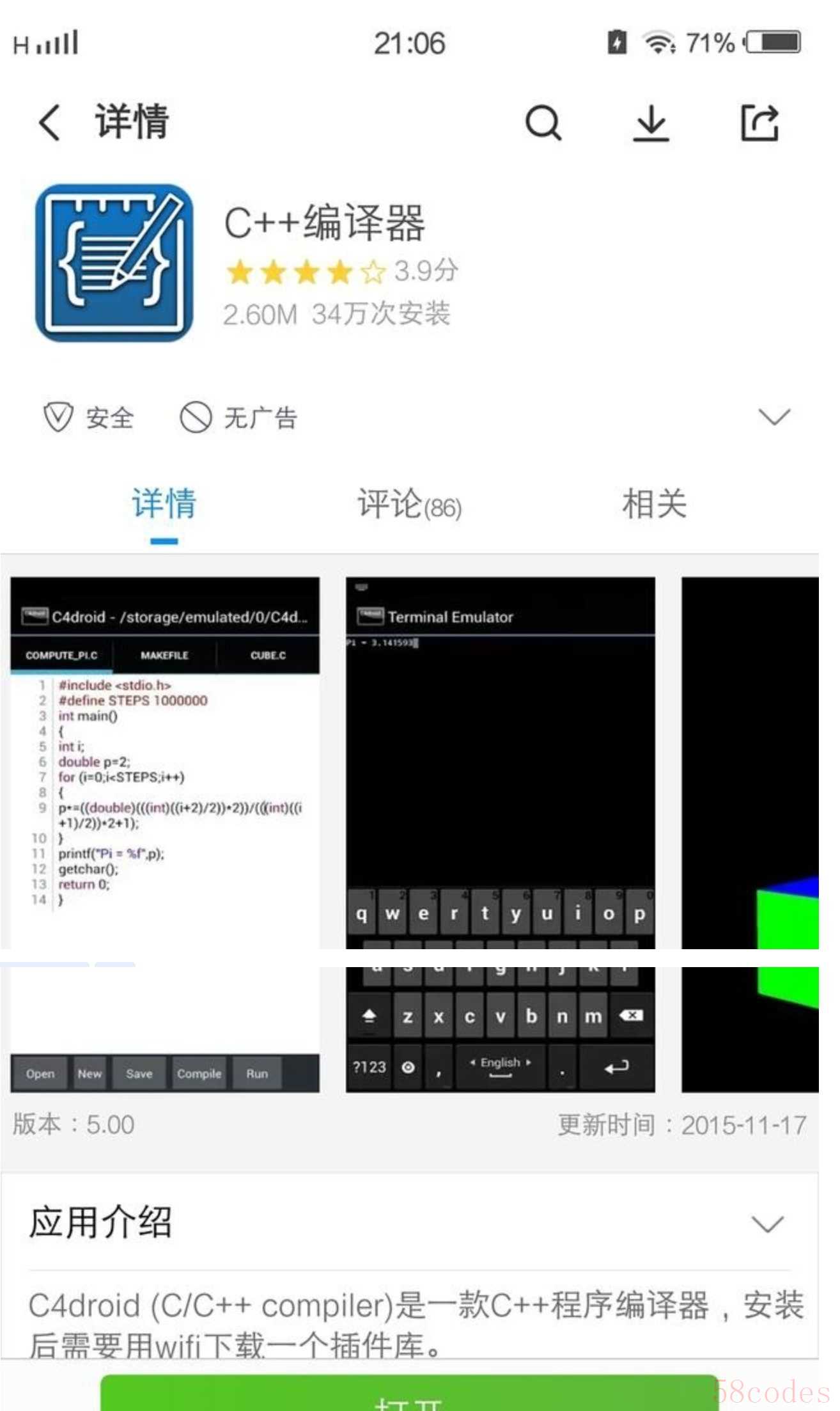
Task: Tap the green 打开 button
Action: point(409,1394)
